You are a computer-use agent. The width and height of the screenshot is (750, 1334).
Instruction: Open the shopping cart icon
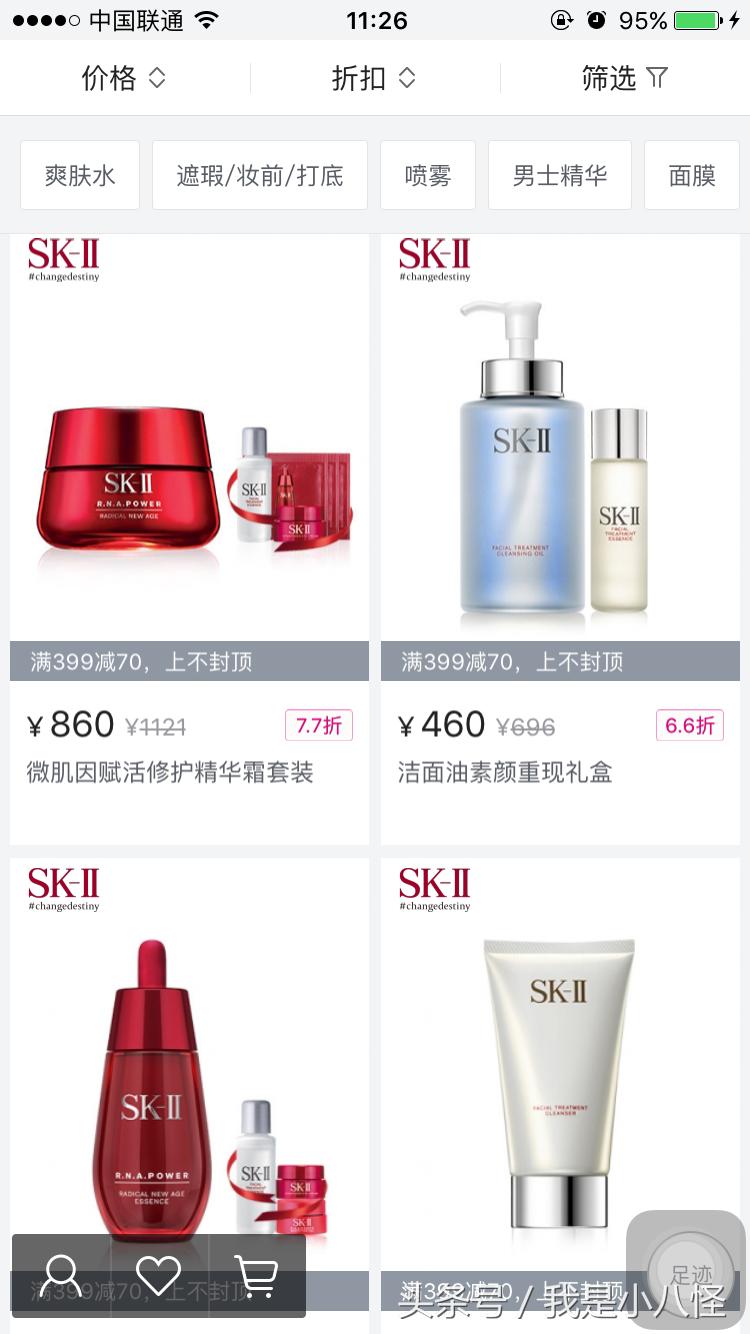[257, 1275]
